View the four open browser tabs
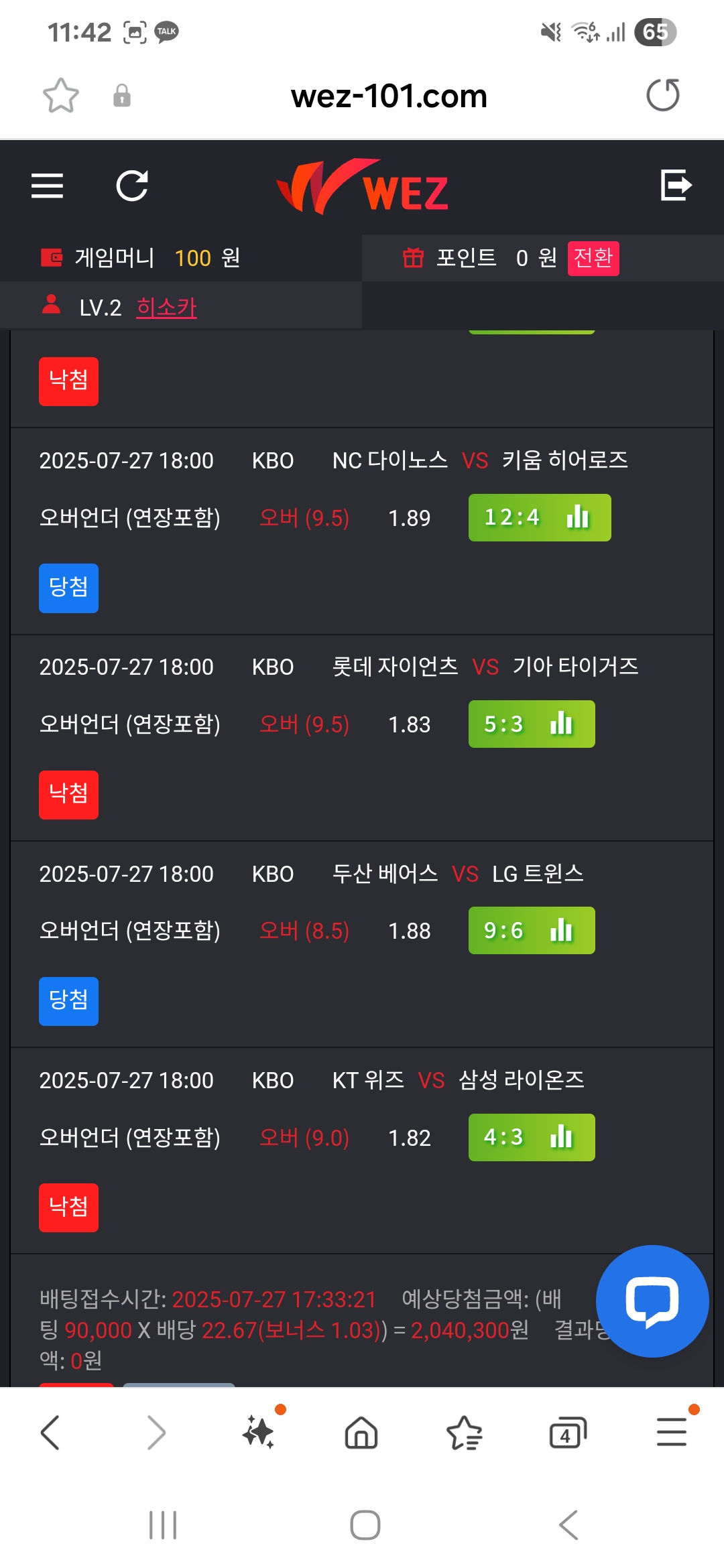 point(567,1433)
